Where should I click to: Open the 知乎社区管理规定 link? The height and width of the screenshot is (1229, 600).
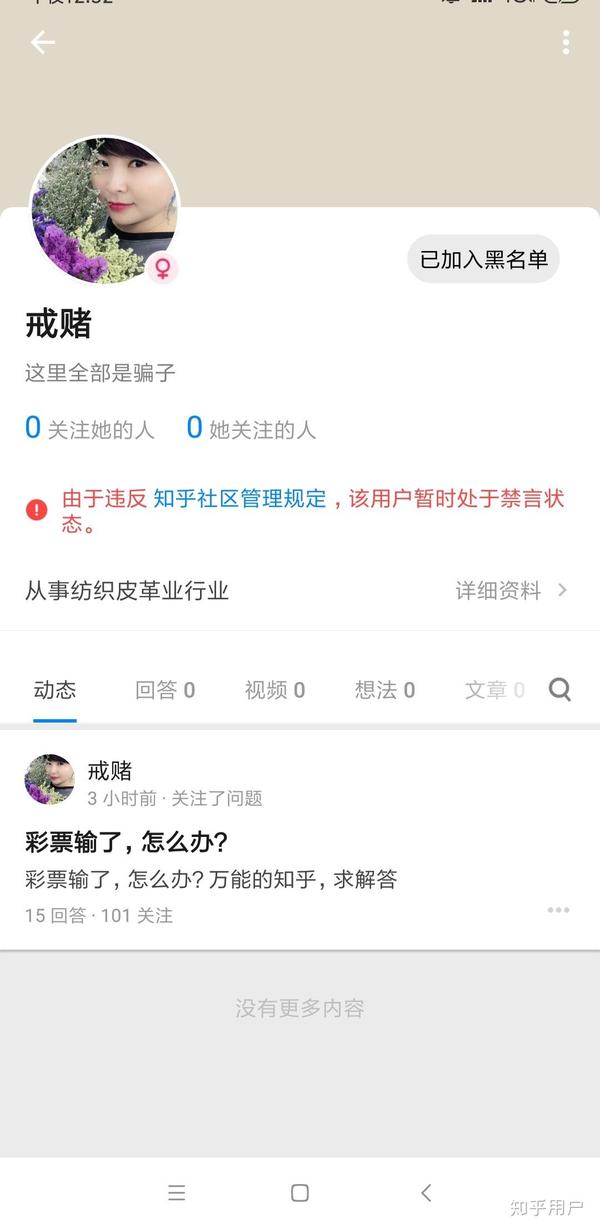(240, 498)
